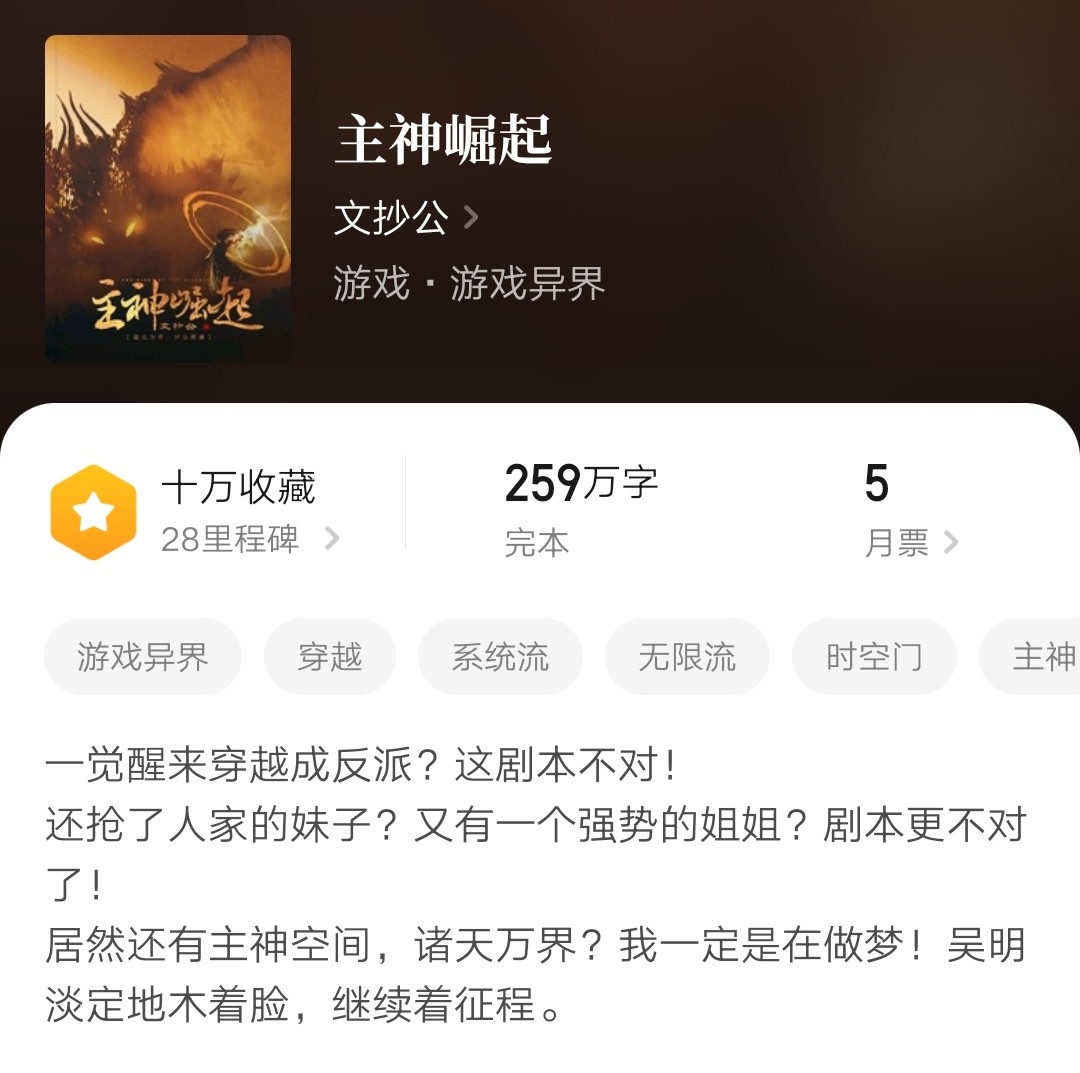Select the 游戏异界 tag chip
The image size is (1080, 1073).
(x=143, y=657)
